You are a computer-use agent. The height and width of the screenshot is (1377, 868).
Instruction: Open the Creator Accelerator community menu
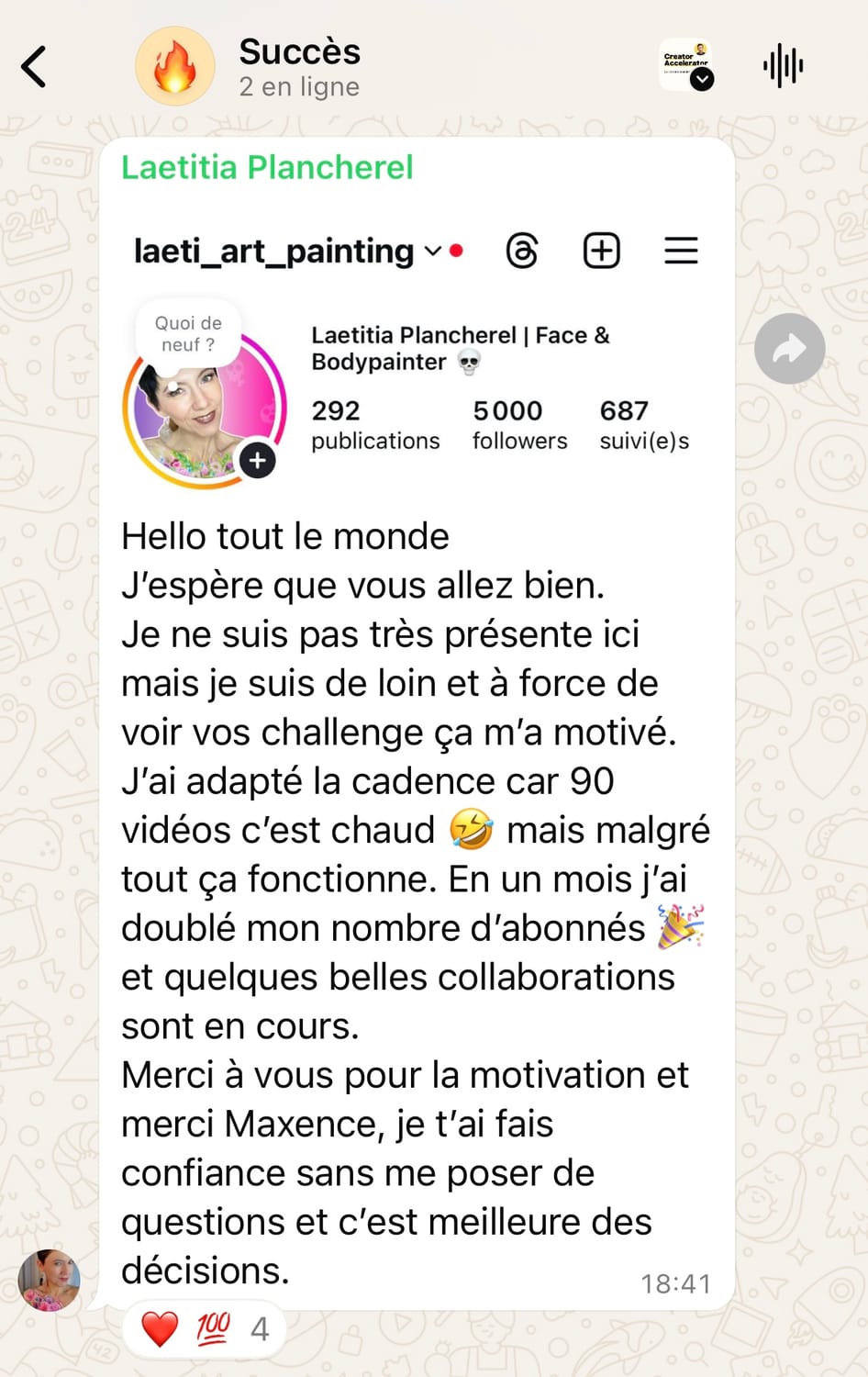686,66
